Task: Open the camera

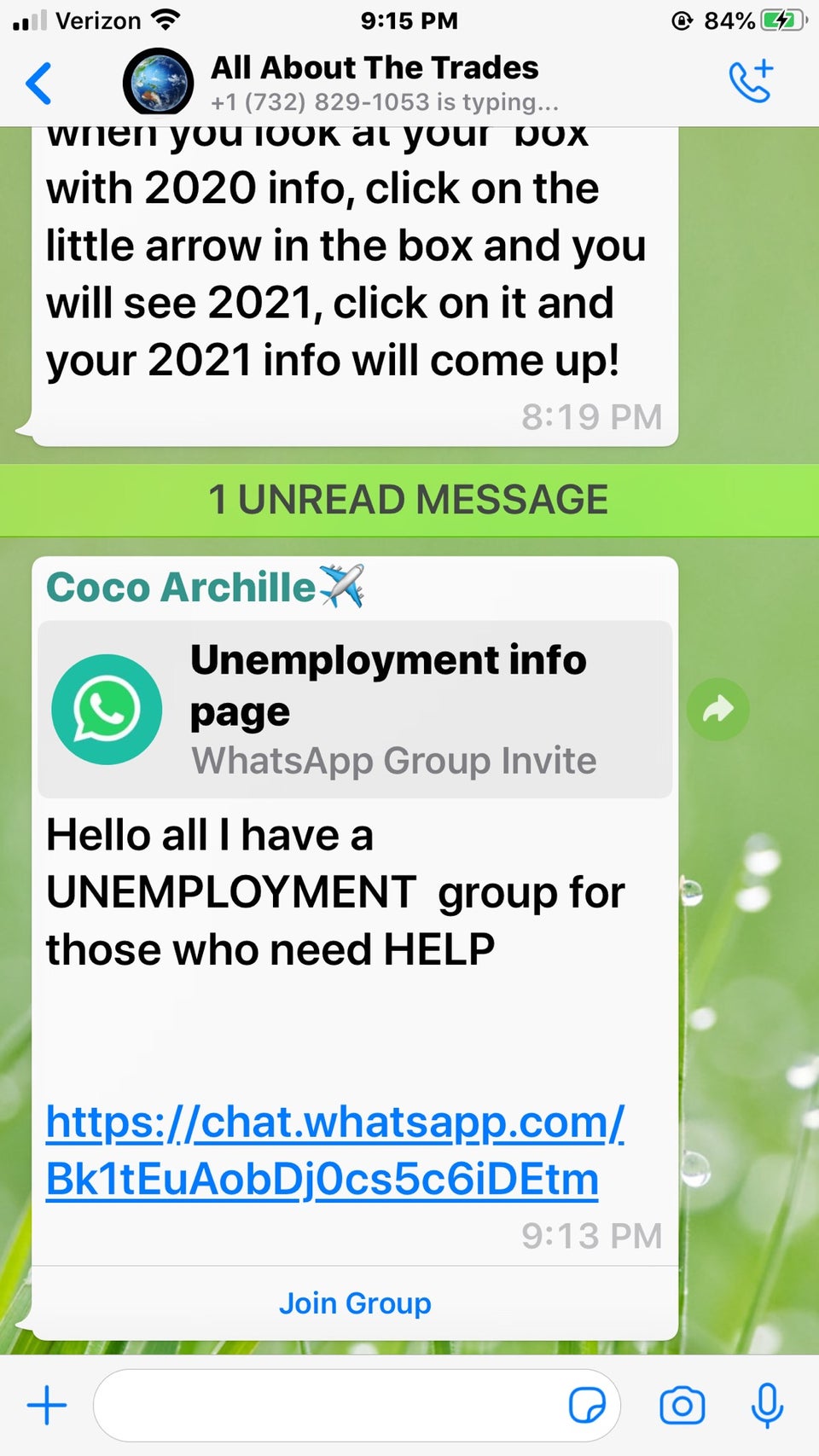Action: coord(682,1405)
